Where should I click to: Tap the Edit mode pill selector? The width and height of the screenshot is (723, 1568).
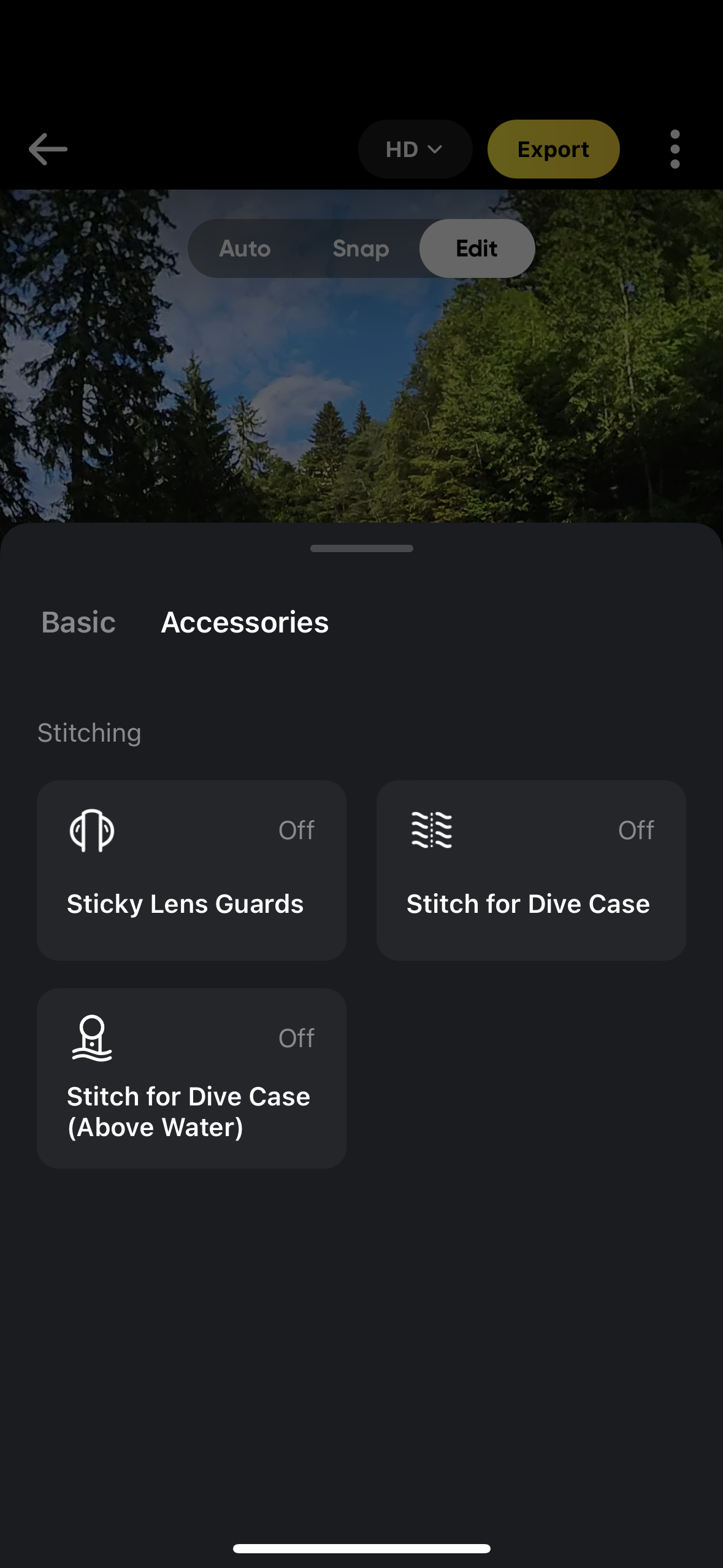(x=476, y=248)
